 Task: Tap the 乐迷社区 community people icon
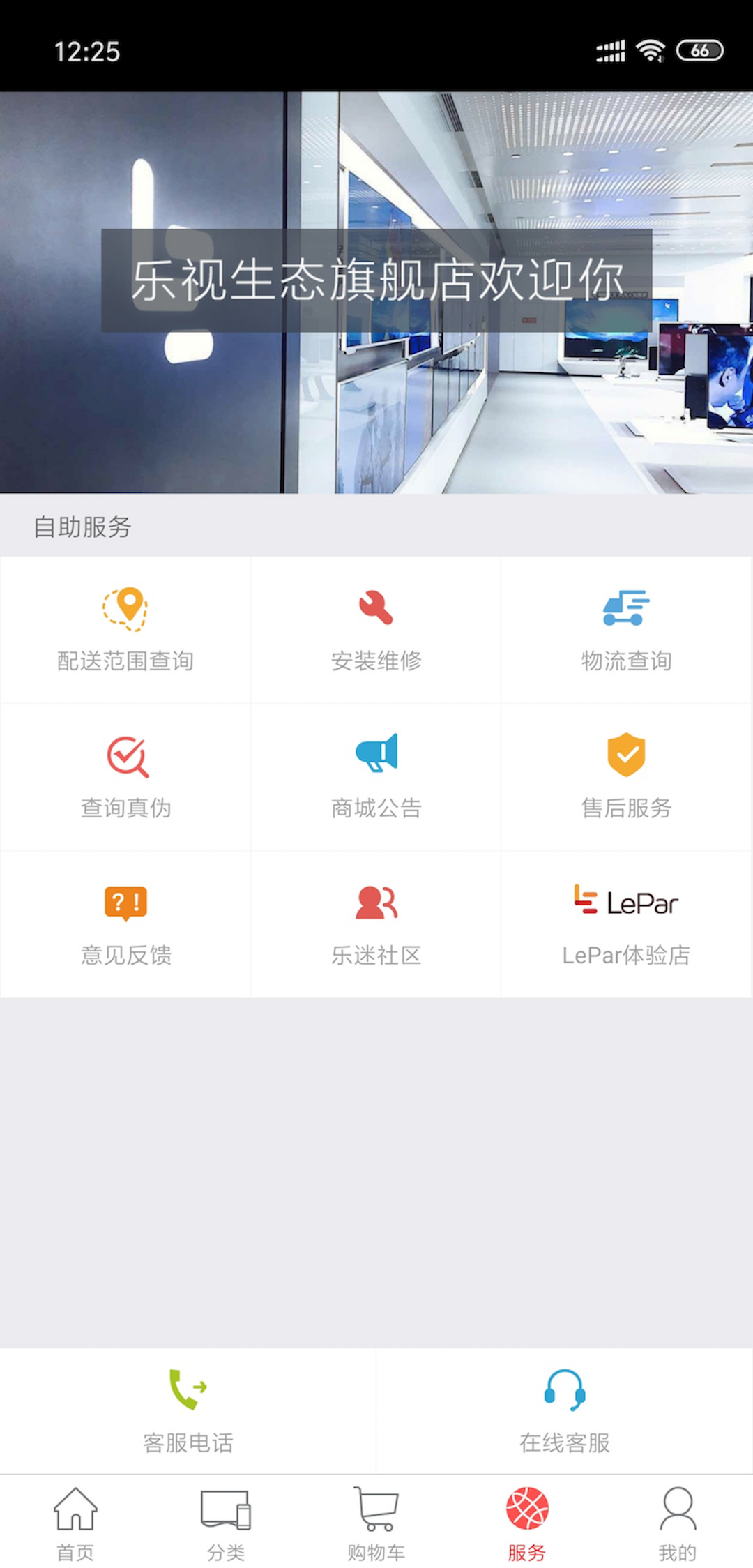coord(376,903)
